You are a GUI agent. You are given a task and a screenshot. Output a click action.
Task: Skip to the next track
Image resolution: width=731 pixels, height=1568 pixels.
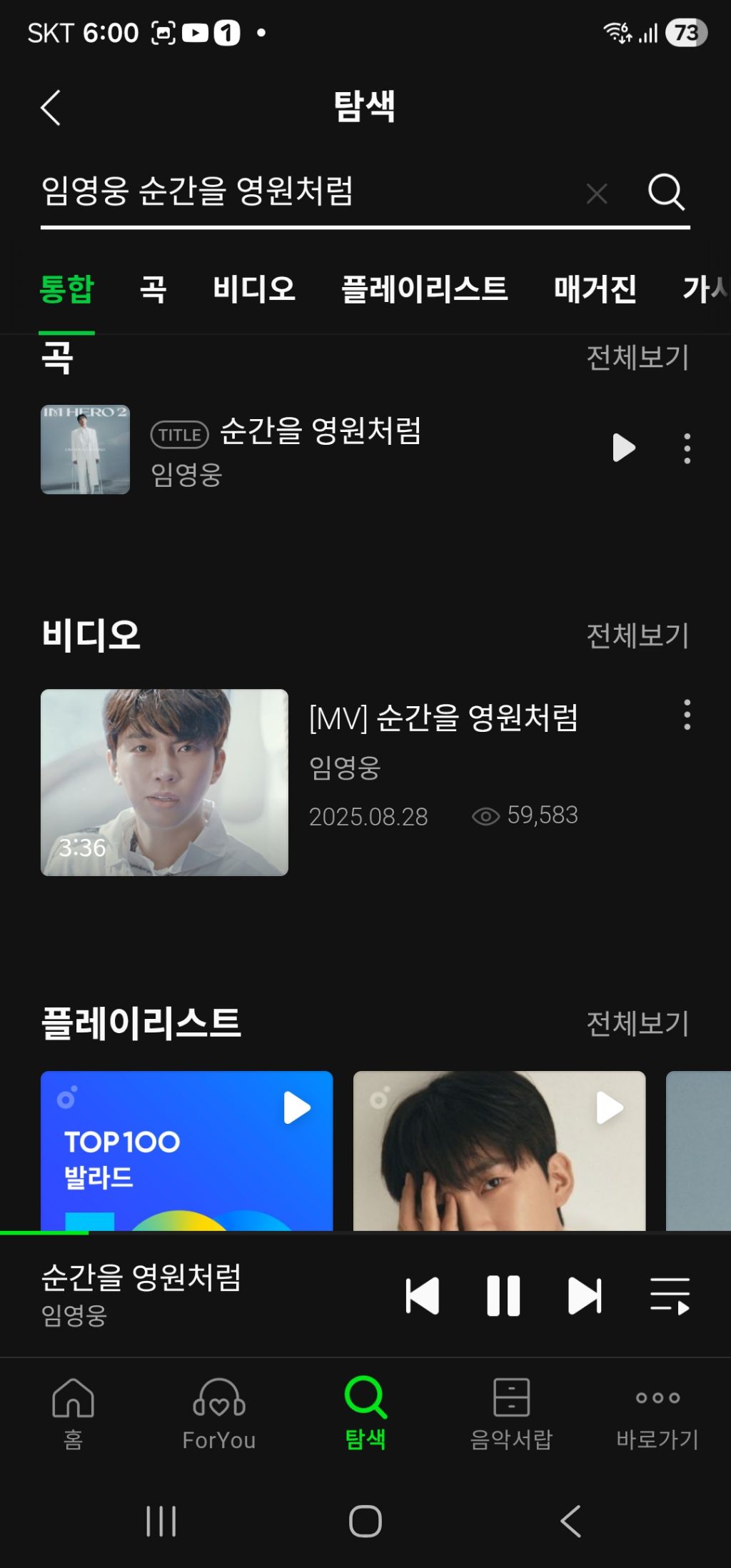pos(585,1295)
